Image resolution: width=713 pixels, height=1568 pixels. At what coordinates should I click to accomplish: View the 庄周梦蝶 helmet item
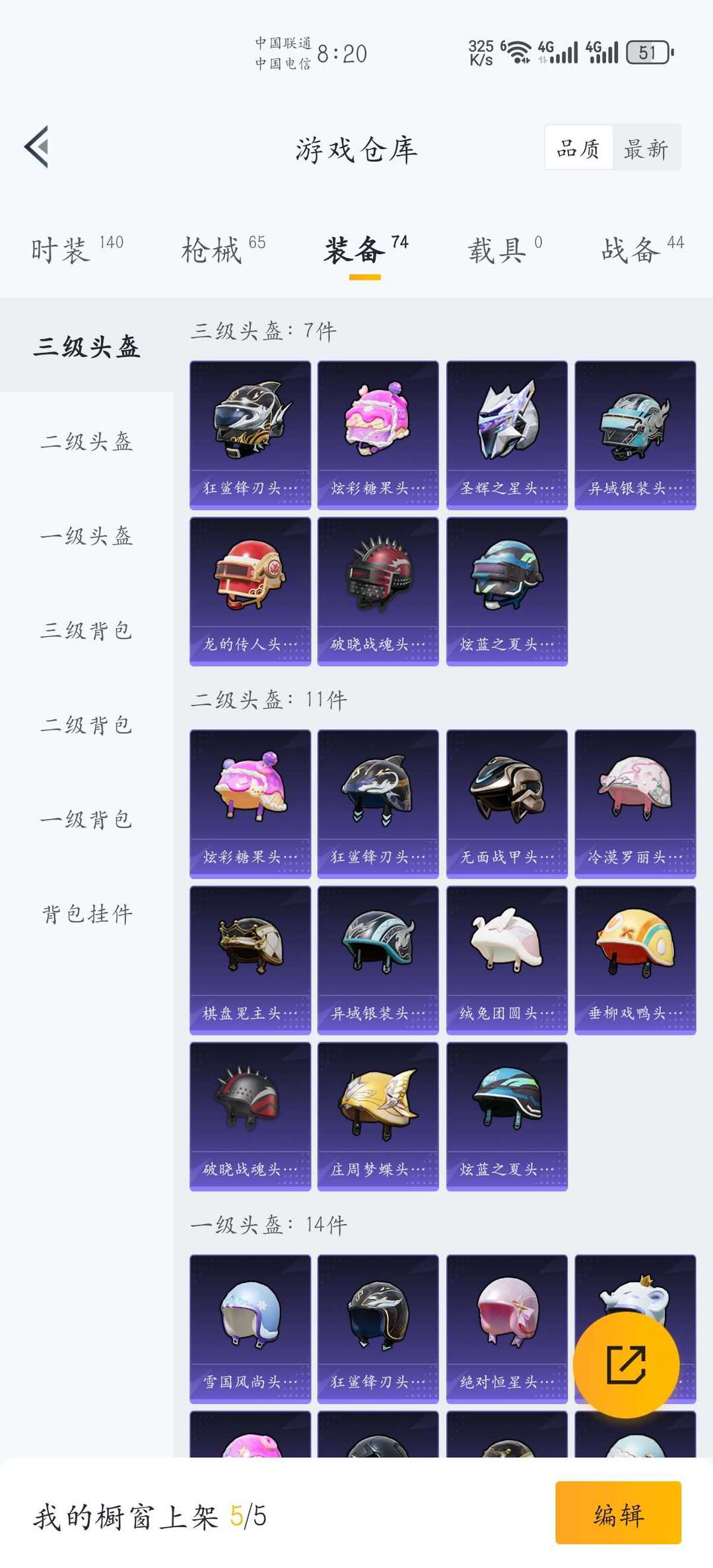[x=378, y=1116]
